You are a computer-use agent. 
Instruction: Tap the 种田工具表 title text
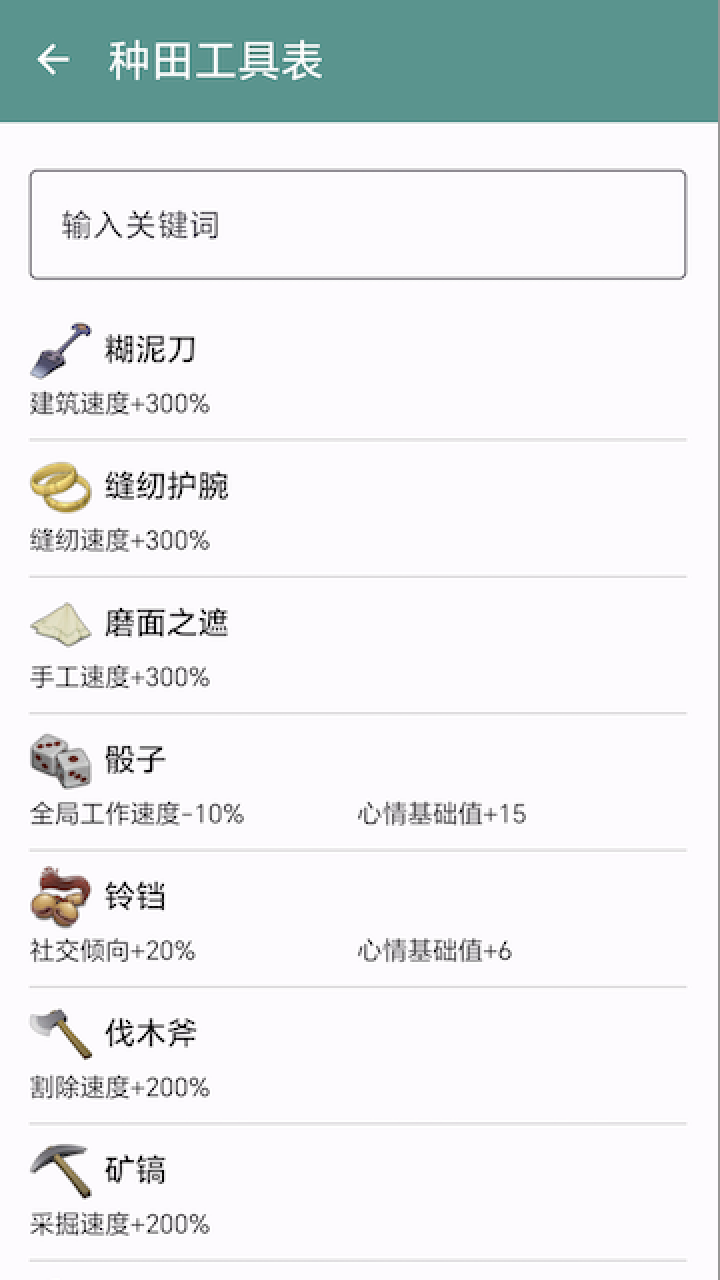[x=212, y=58]
